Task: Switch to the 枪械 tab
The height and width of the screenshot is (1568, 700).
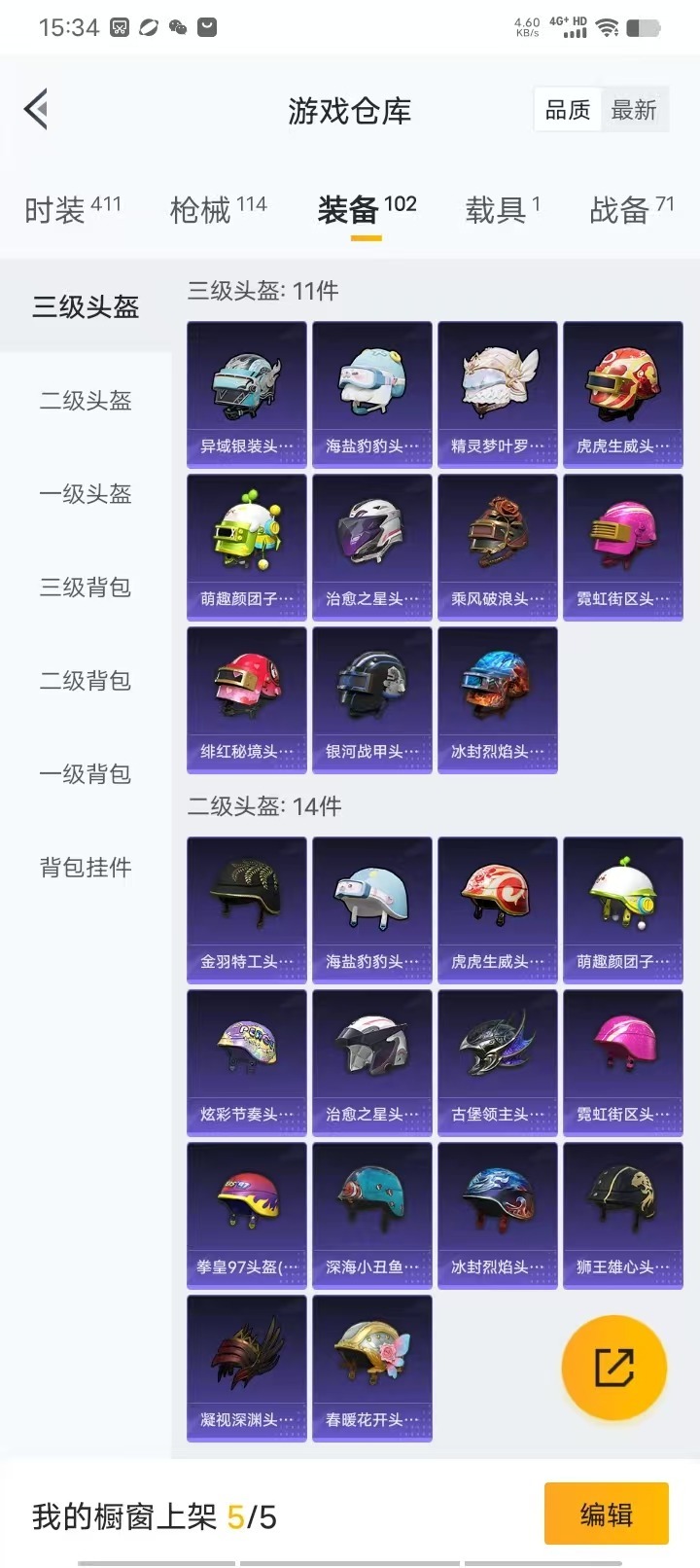Action: click(218, 209)
